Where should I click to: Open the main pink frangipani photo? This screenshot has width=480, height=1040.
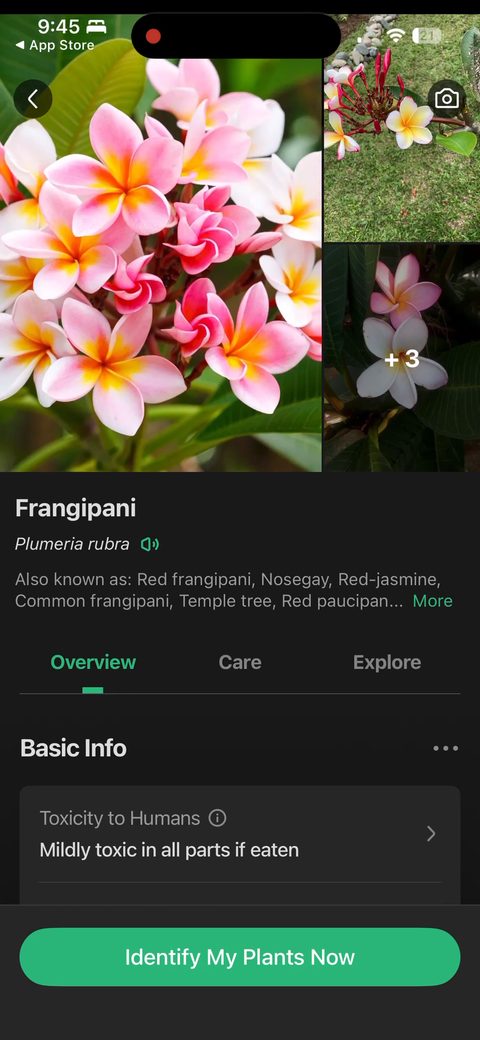point(160,243)
